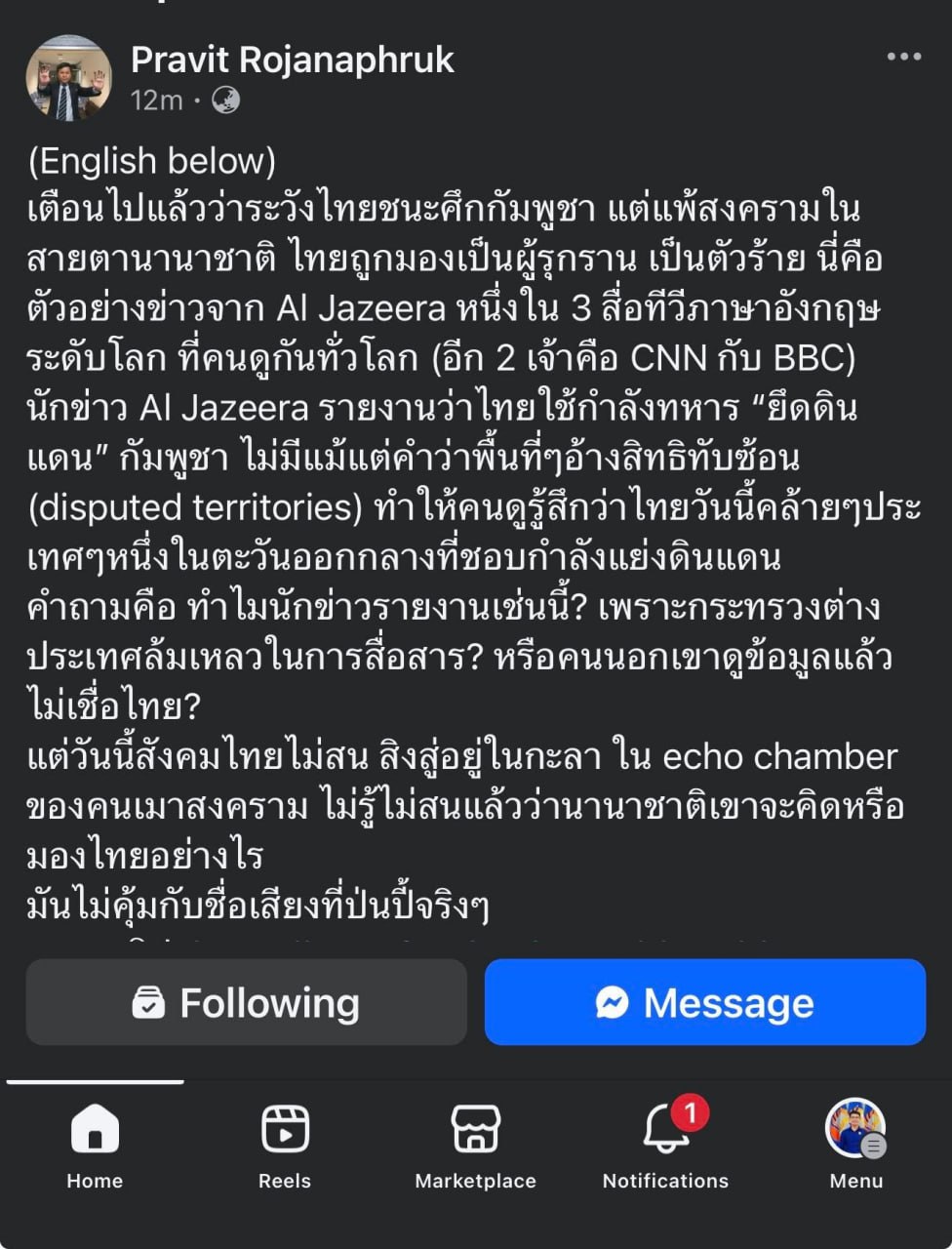Open the Marketplace tab
Viewport: 952px width, 1249px height.
tap(475, 1146)
